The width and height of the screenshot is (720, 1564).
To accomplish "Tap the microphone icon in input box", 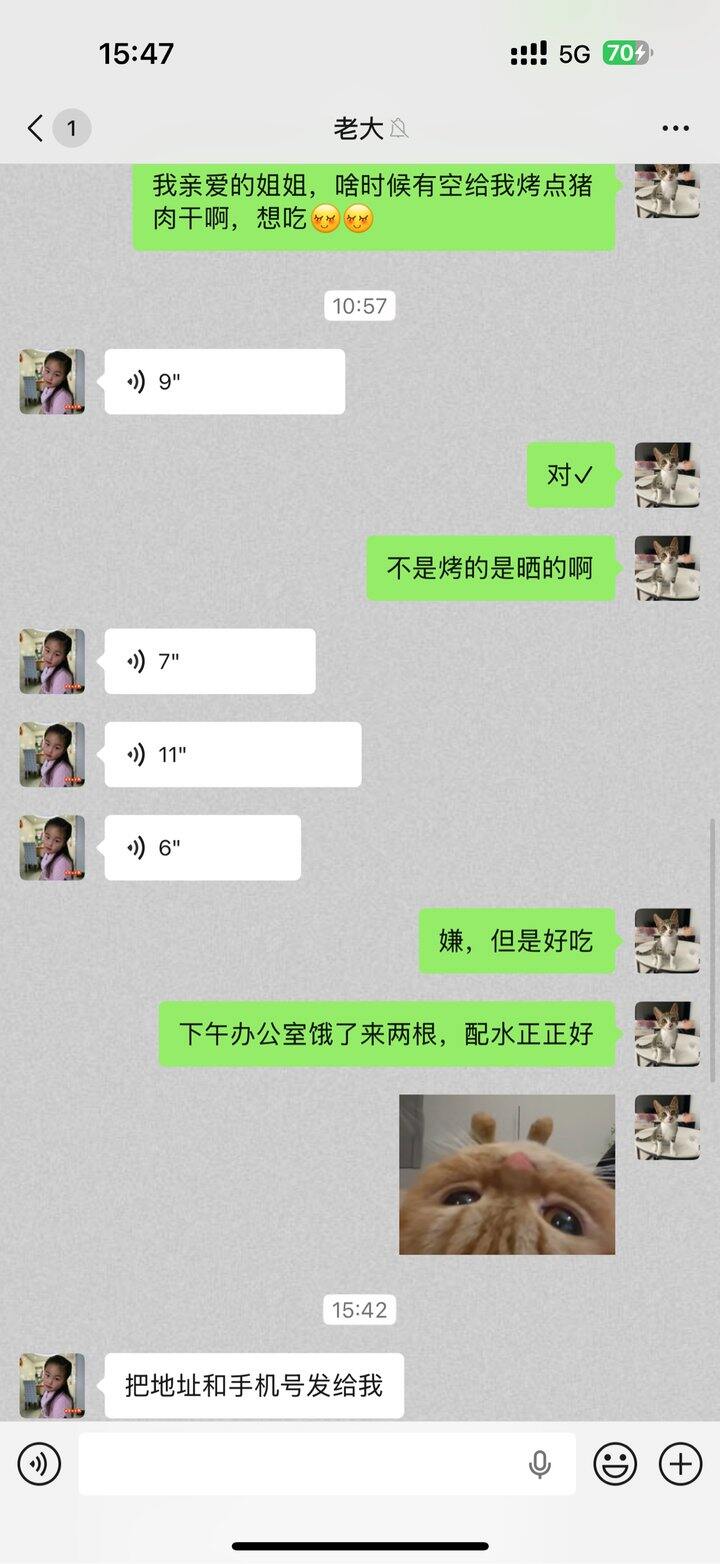I will (540, 1464).
